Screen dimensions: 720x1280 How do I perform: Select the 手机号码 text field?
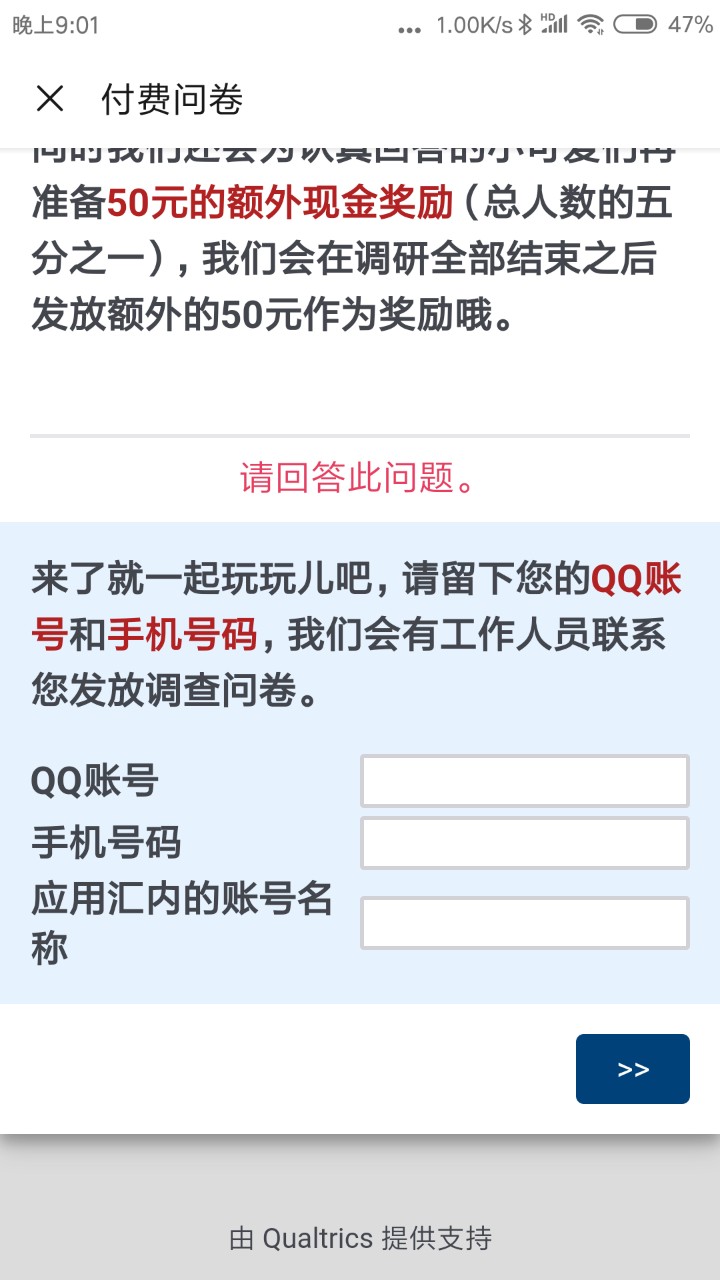click(525, 843)
